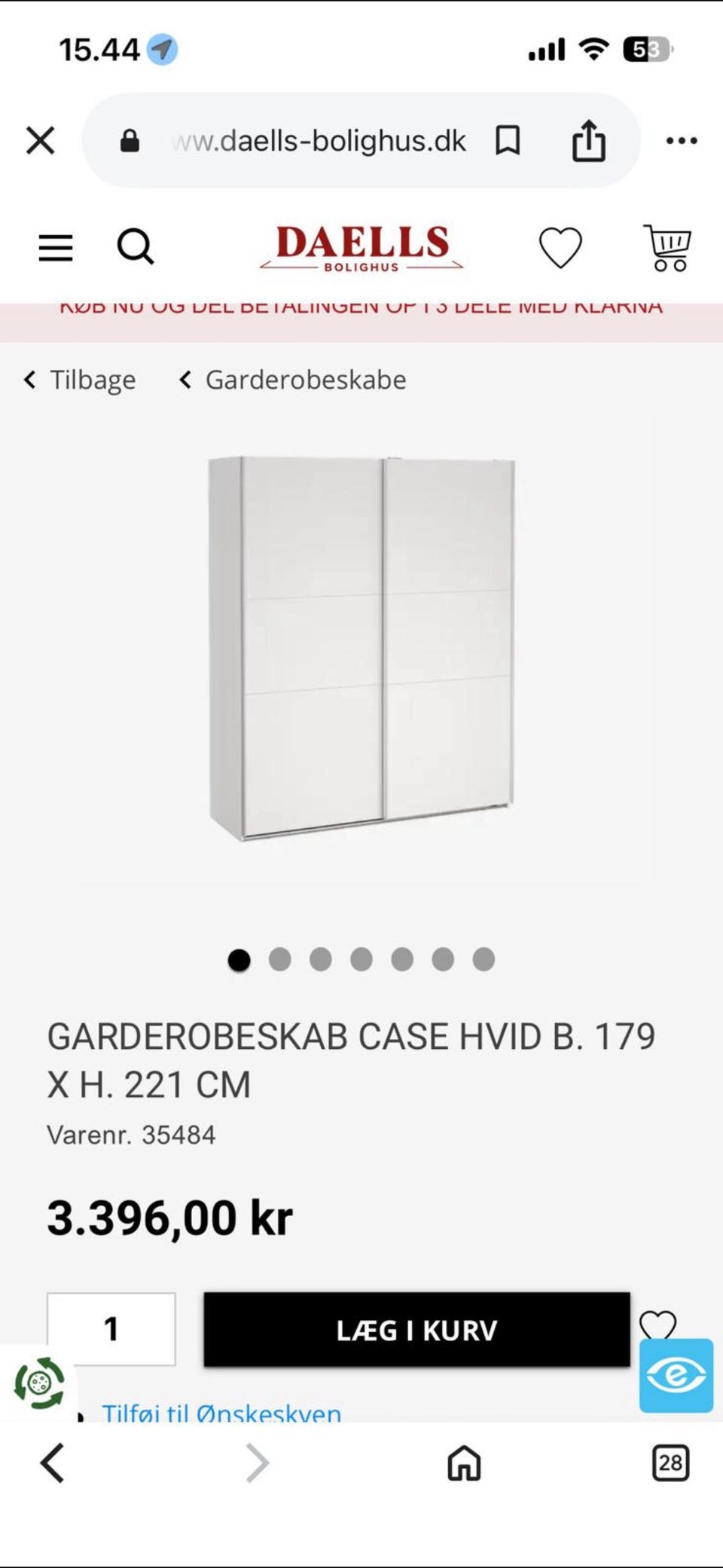The width and height of the screenshot is (723, 1568).
Task: Open the browser more-options menu
Action: click(x=682, y=140)
